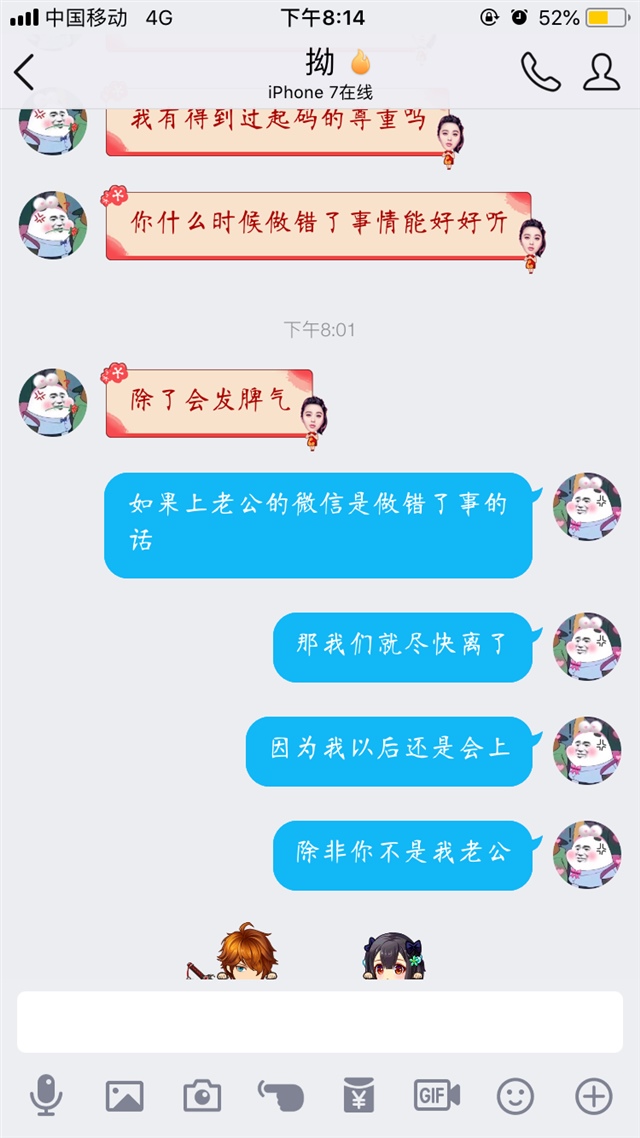Tap the sender's avatar beside 除了会发脾气
Image resolution: width=640 pixels, height=1138 pixels.
53,402
